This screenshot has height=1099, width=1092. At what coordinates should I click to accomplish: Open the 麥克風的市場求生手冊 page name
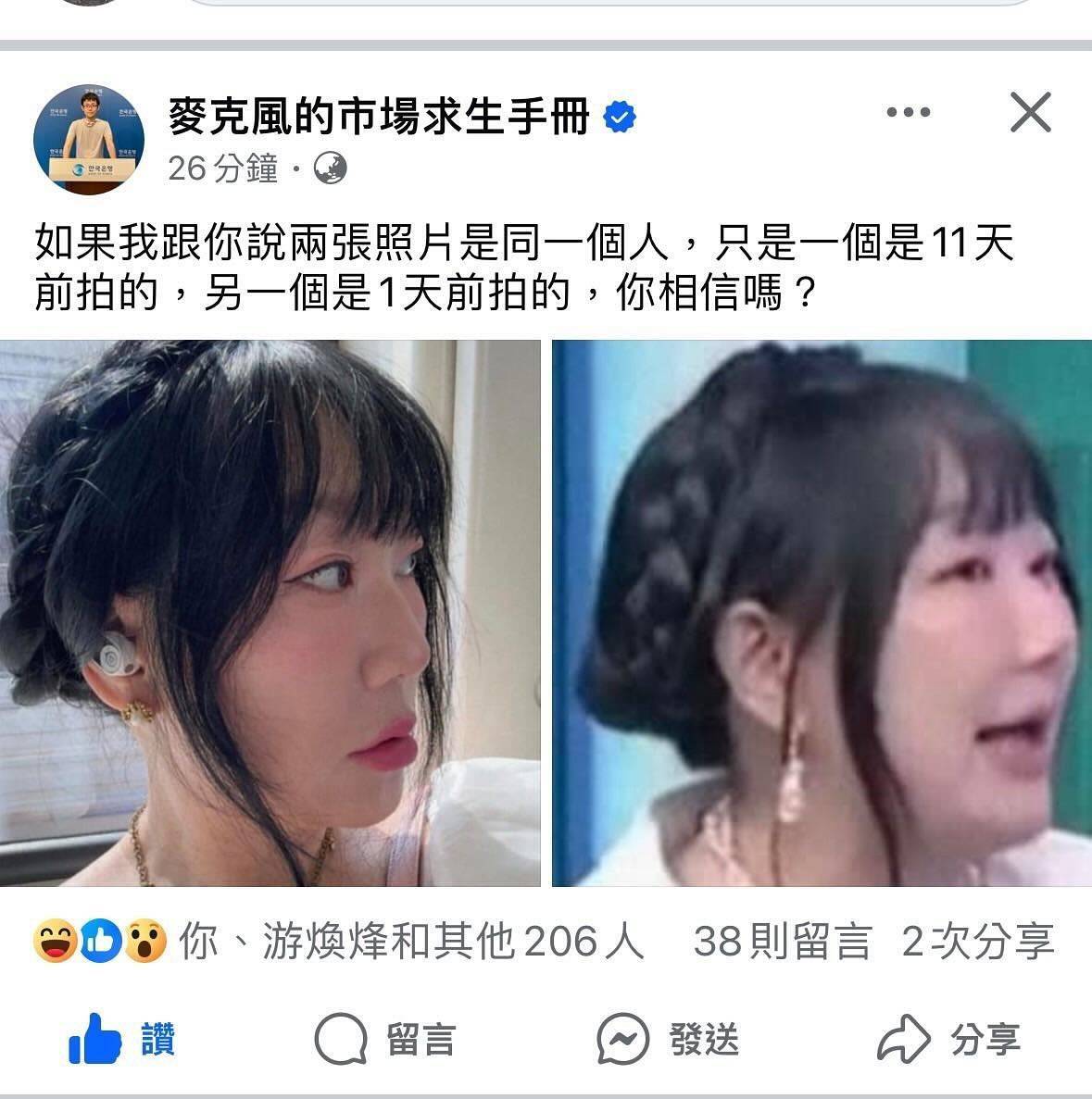pos(379,117)
